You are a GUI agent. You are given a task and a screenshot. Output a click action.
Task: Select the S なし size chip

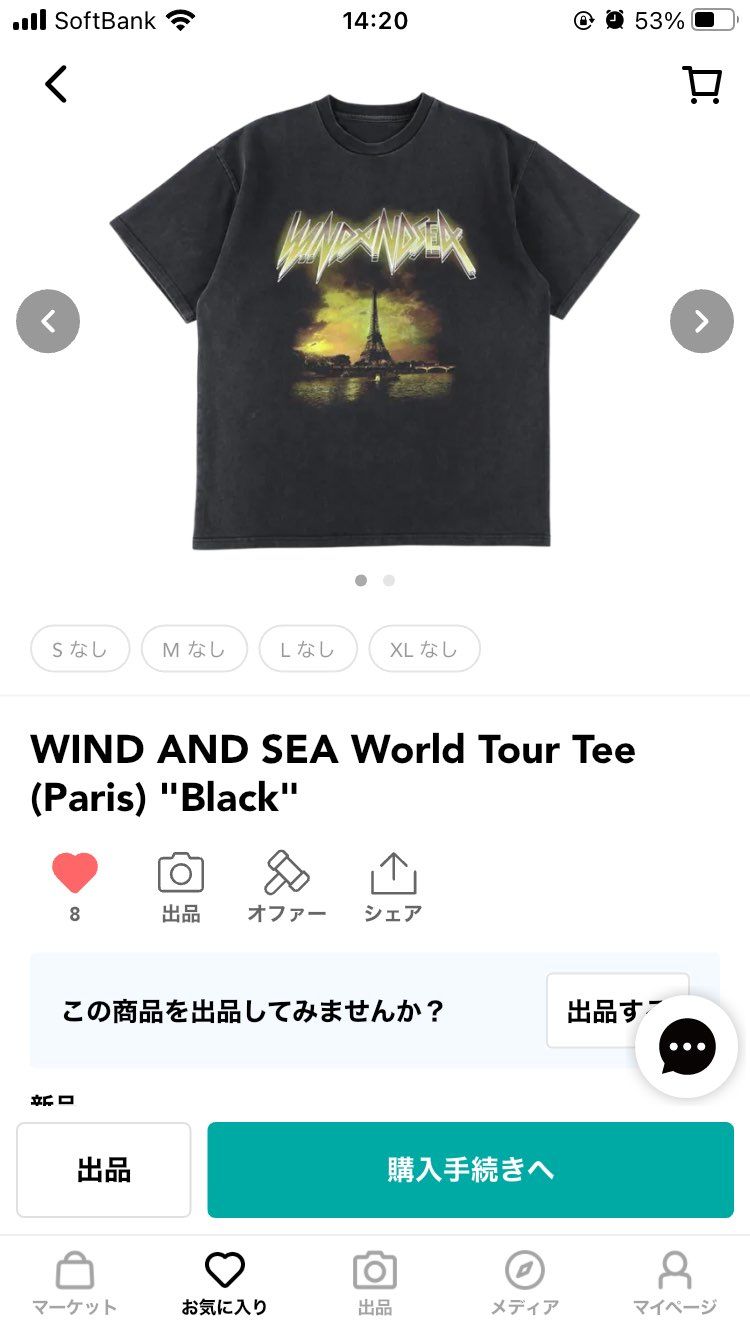point(80,648)
